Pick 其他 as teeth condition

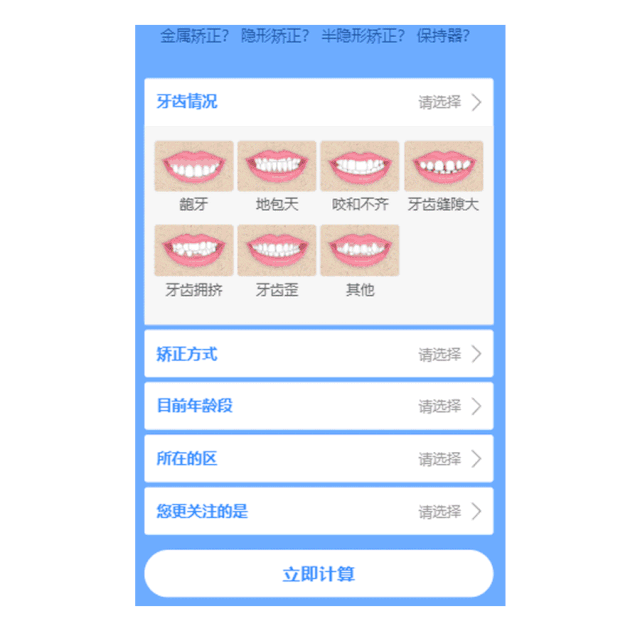[360, 251]
